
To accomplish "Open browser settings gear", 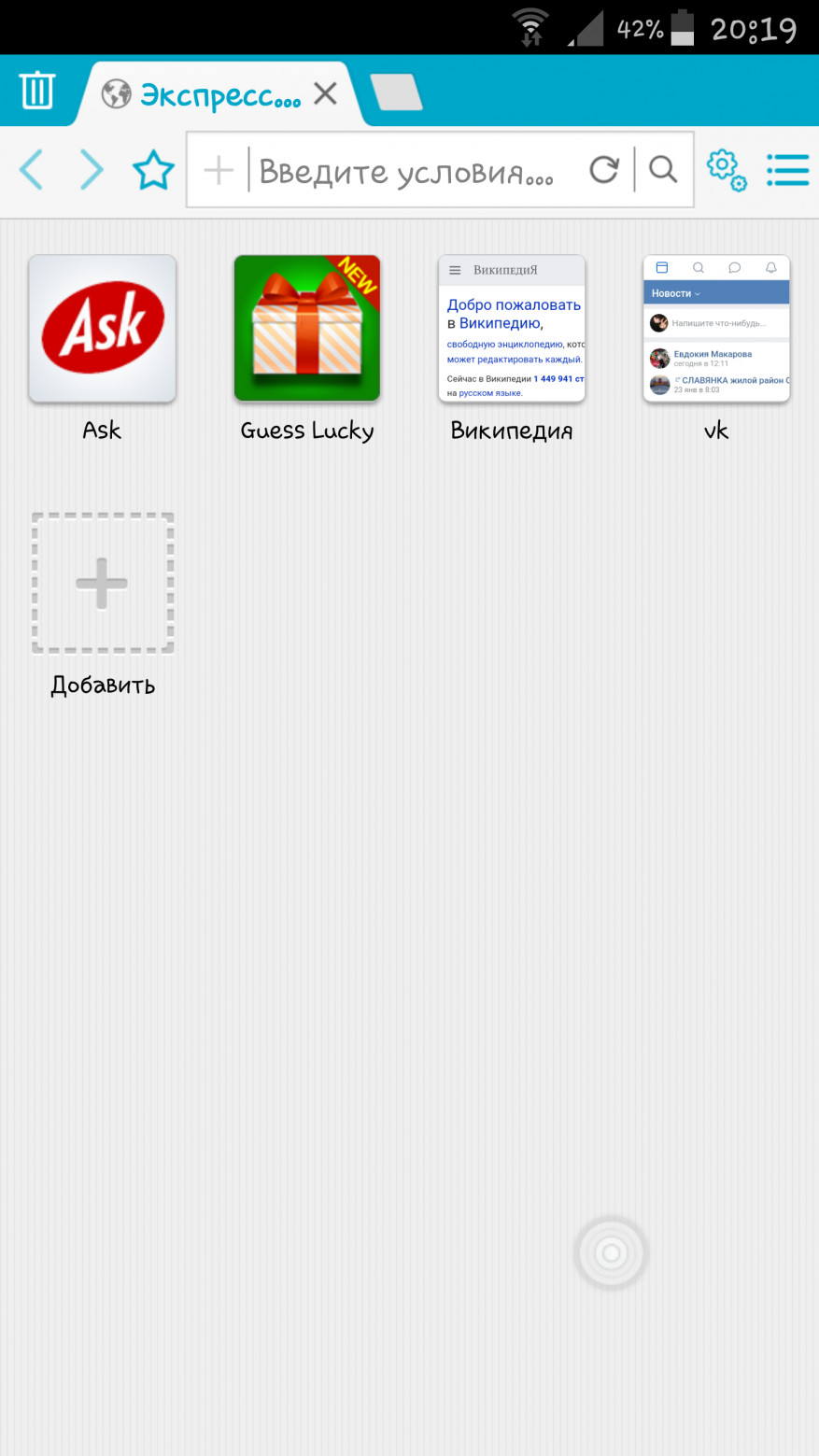I will [727, 170].
